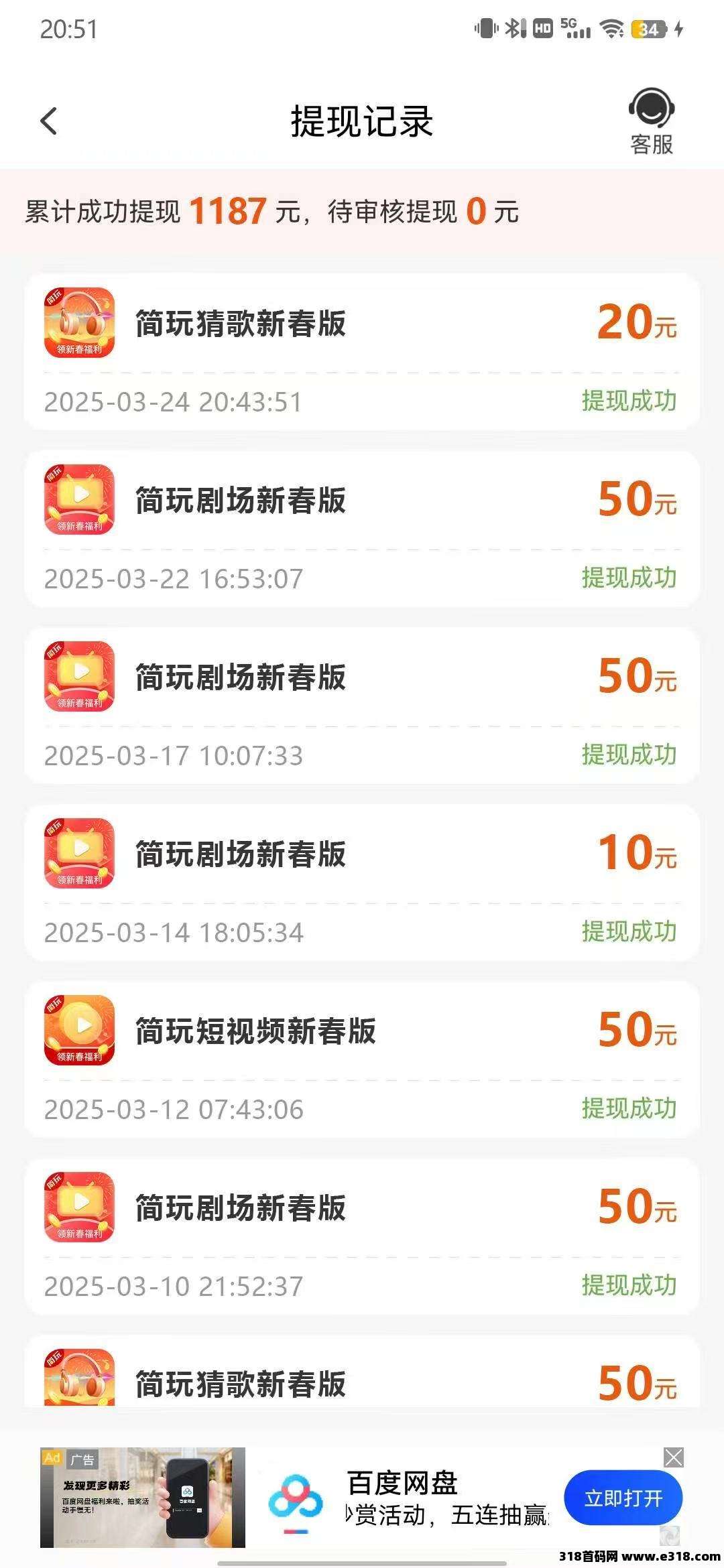Tap the cumulative withdrawal total 1187元

(228, 212)
